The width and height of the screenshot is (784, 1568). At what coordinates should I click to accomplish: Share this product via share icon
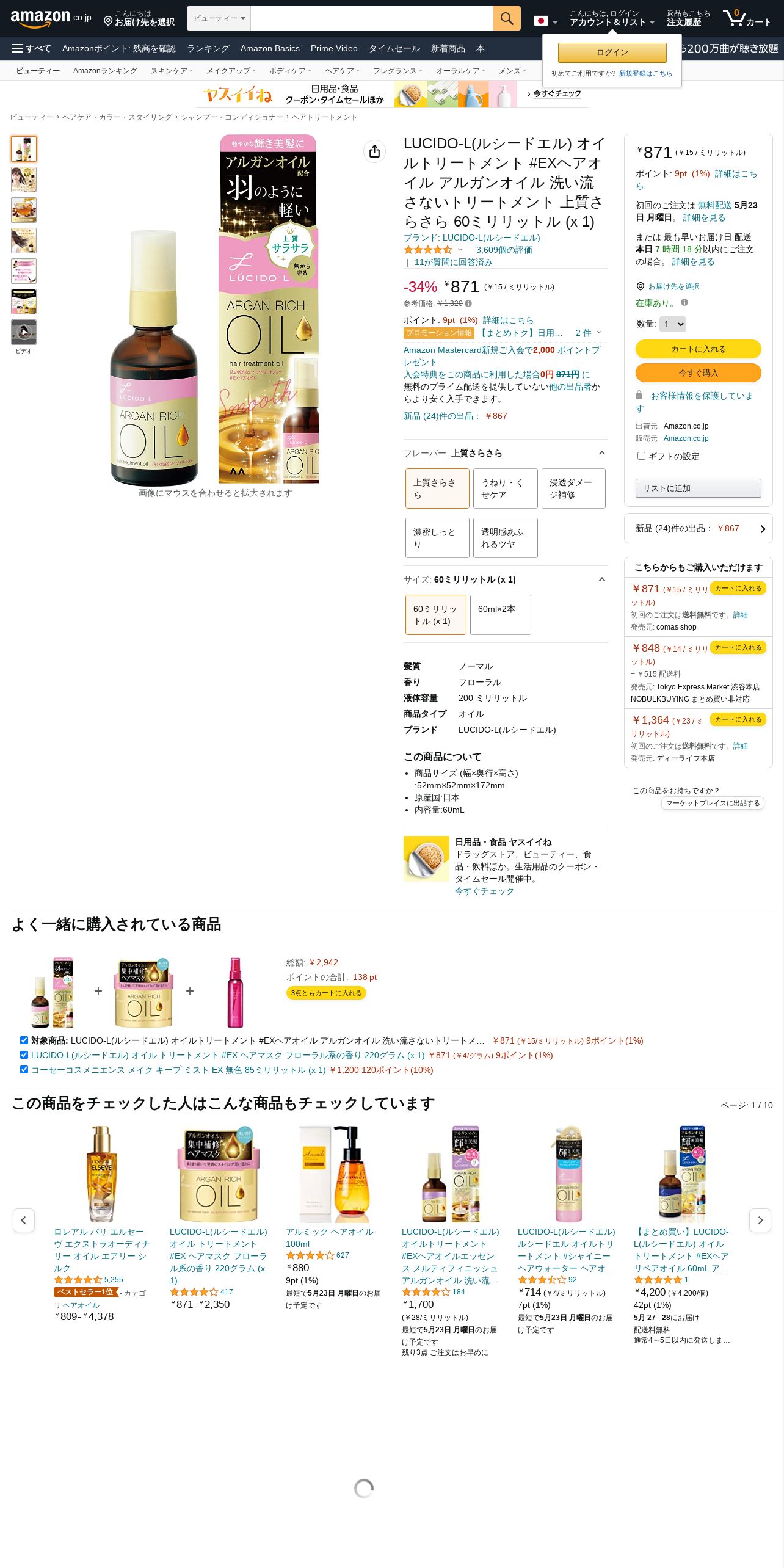[375, 151]
